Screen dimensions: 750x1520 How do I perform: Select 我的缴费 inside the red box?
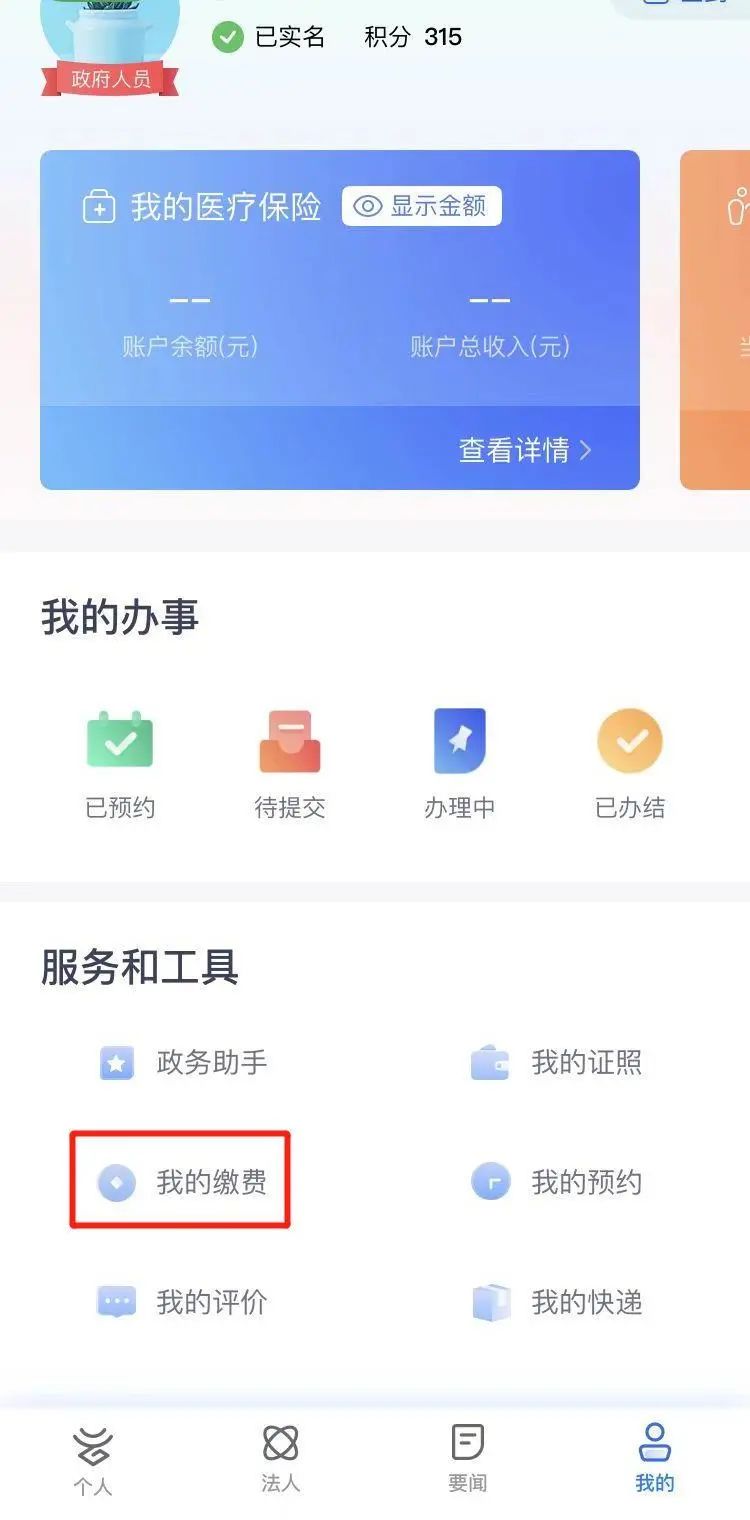(180, 1183)
